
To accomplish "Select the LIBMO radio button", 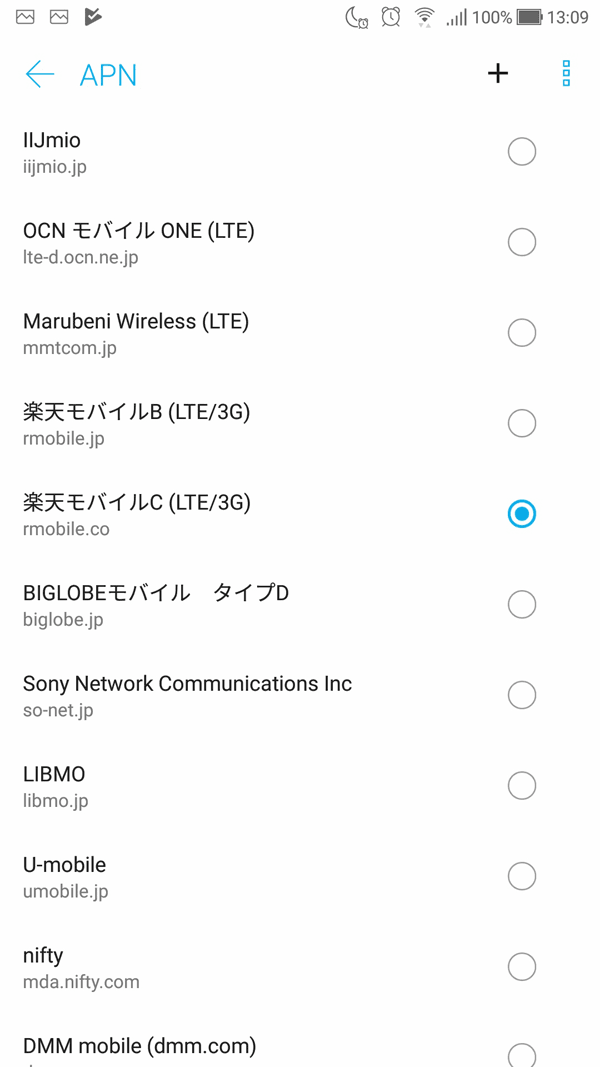I will [522, 785].
